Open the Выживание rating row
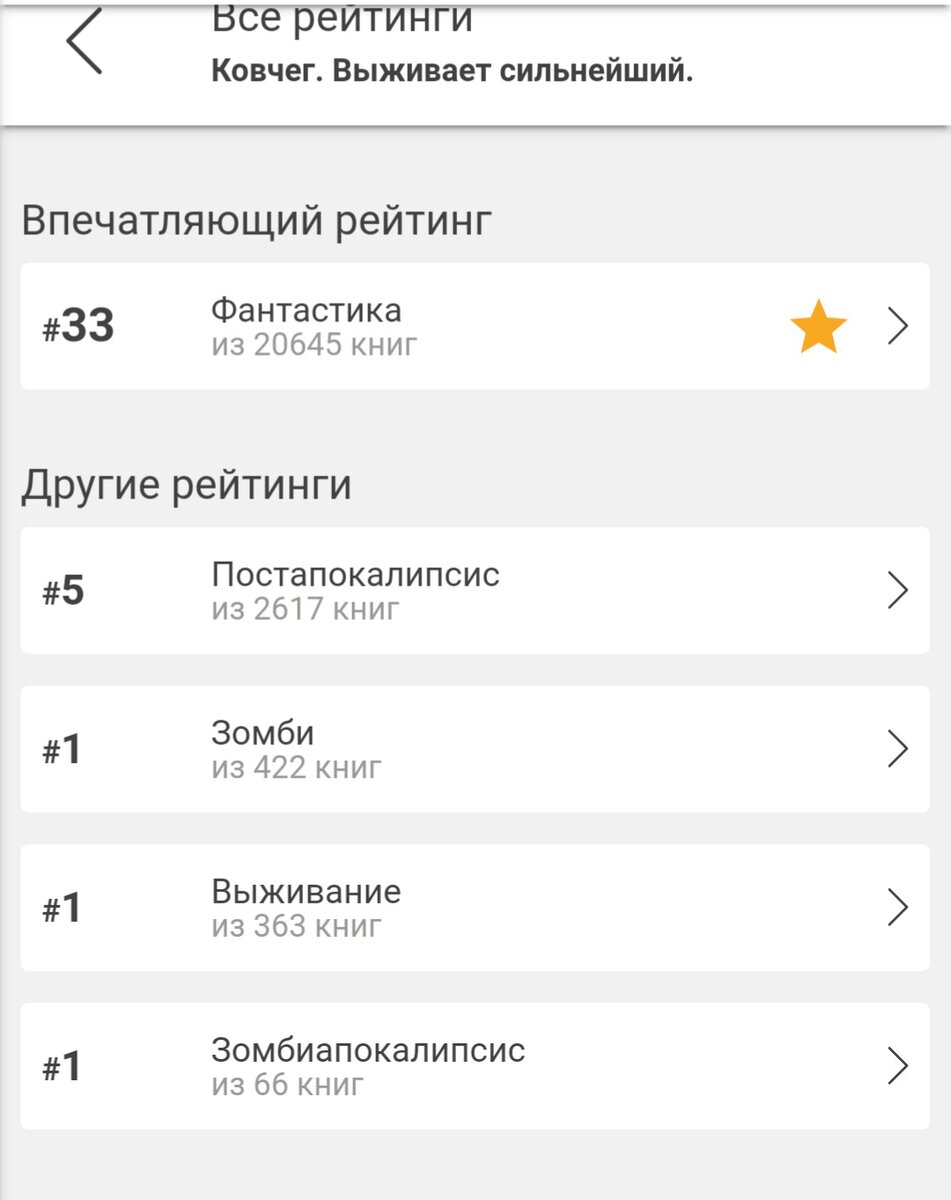Screen dimensions: 951x1200 coord(474,908)
